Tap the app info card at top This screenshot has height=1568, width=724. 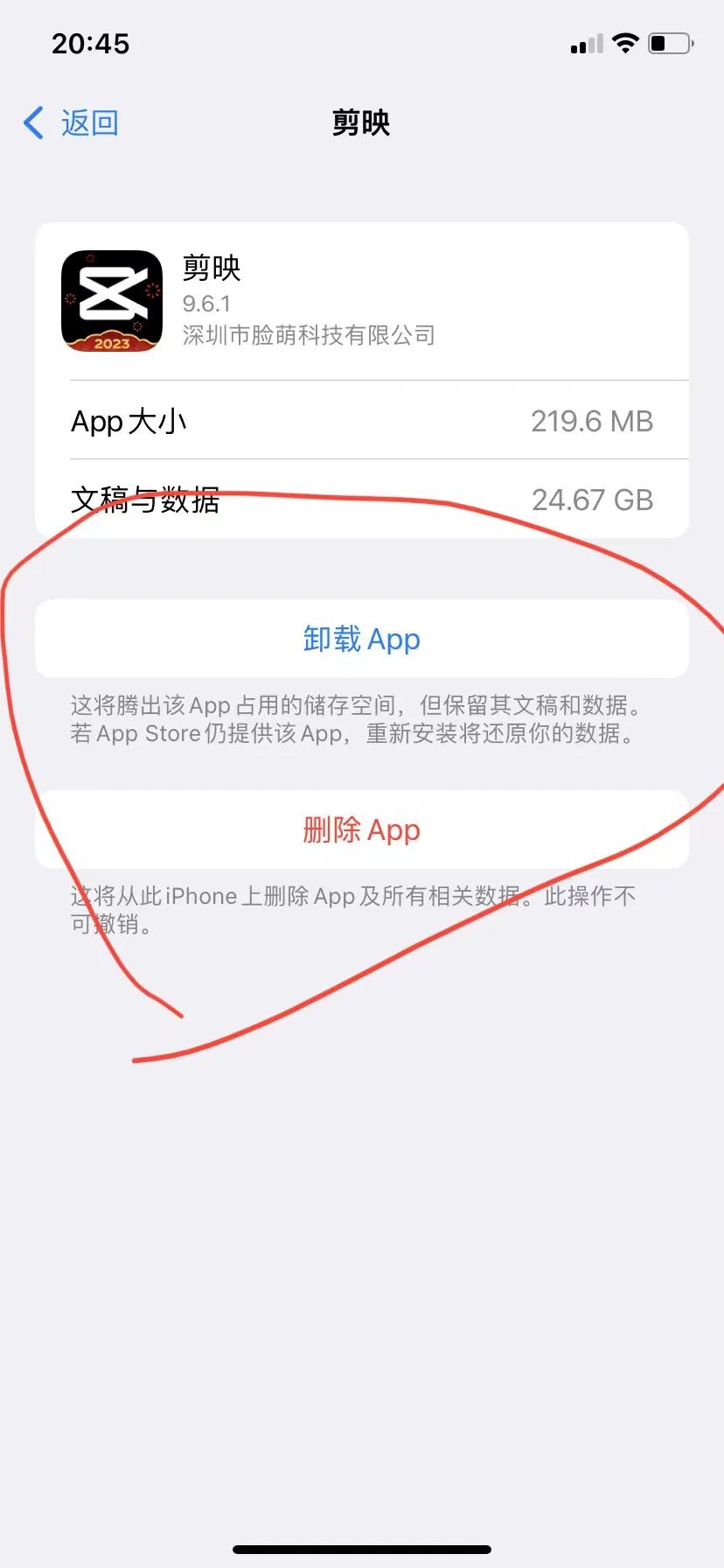(362, 300)
